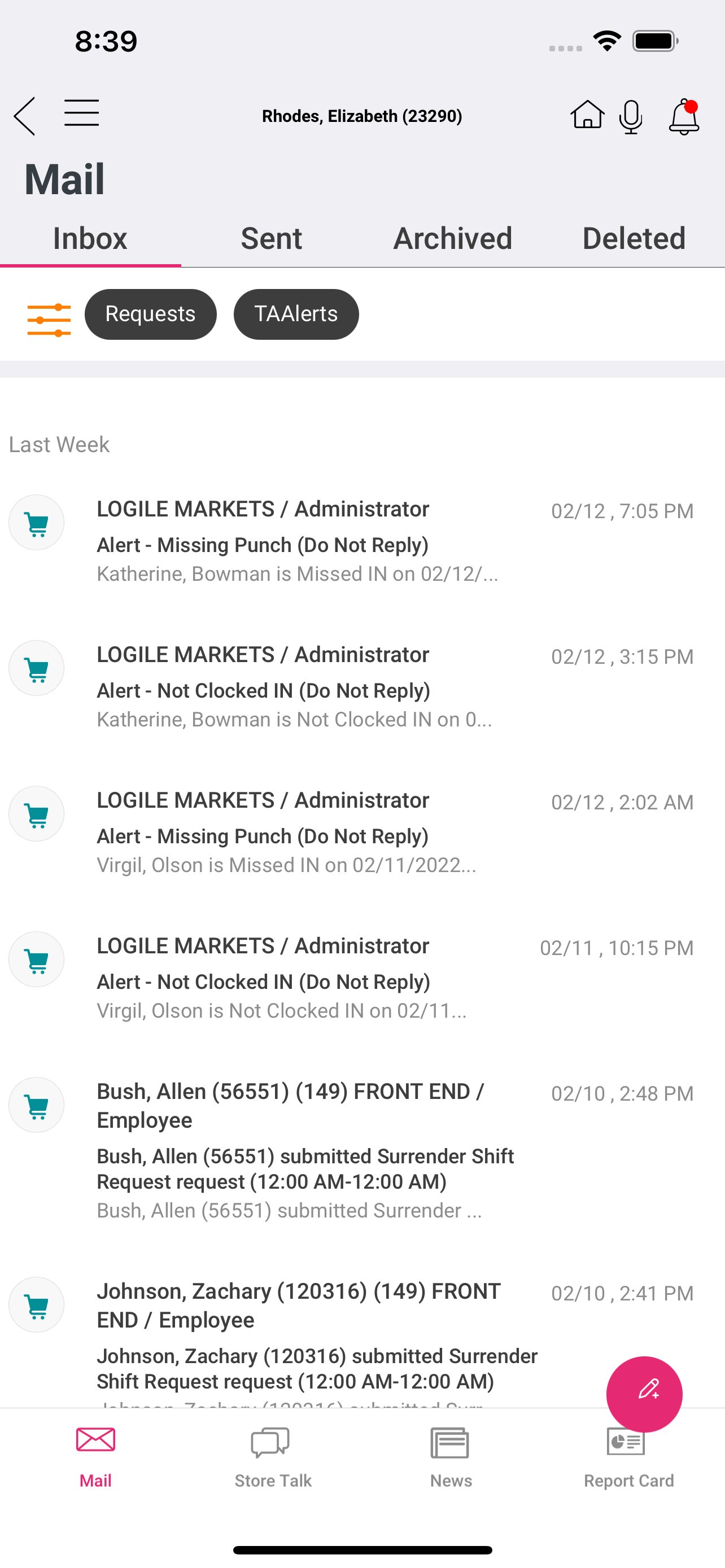Go to the home screen icon
725x1568 pixels.
(x=587, y=115)
